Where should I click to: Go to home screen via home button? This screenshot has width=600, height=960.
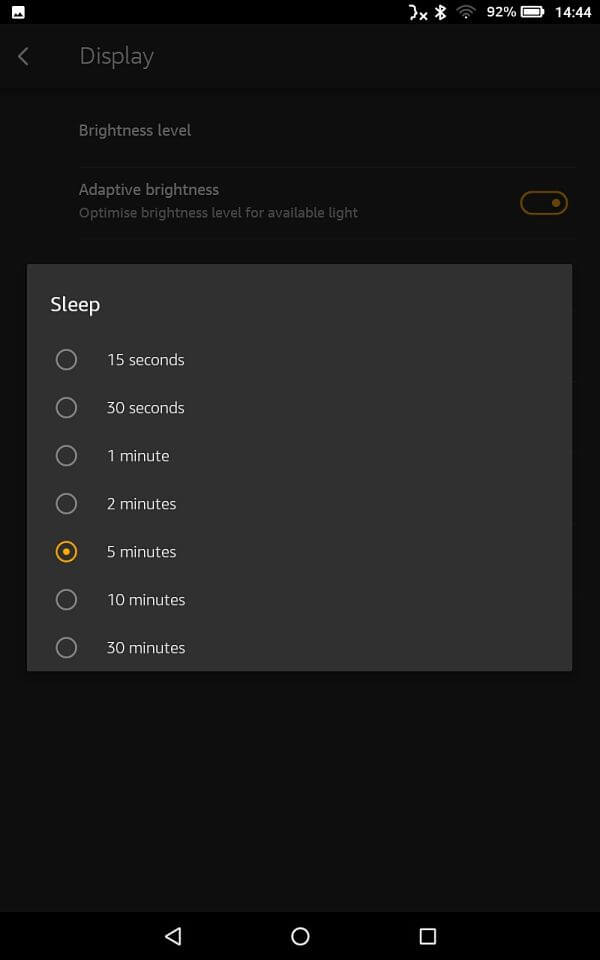(300, 936)
